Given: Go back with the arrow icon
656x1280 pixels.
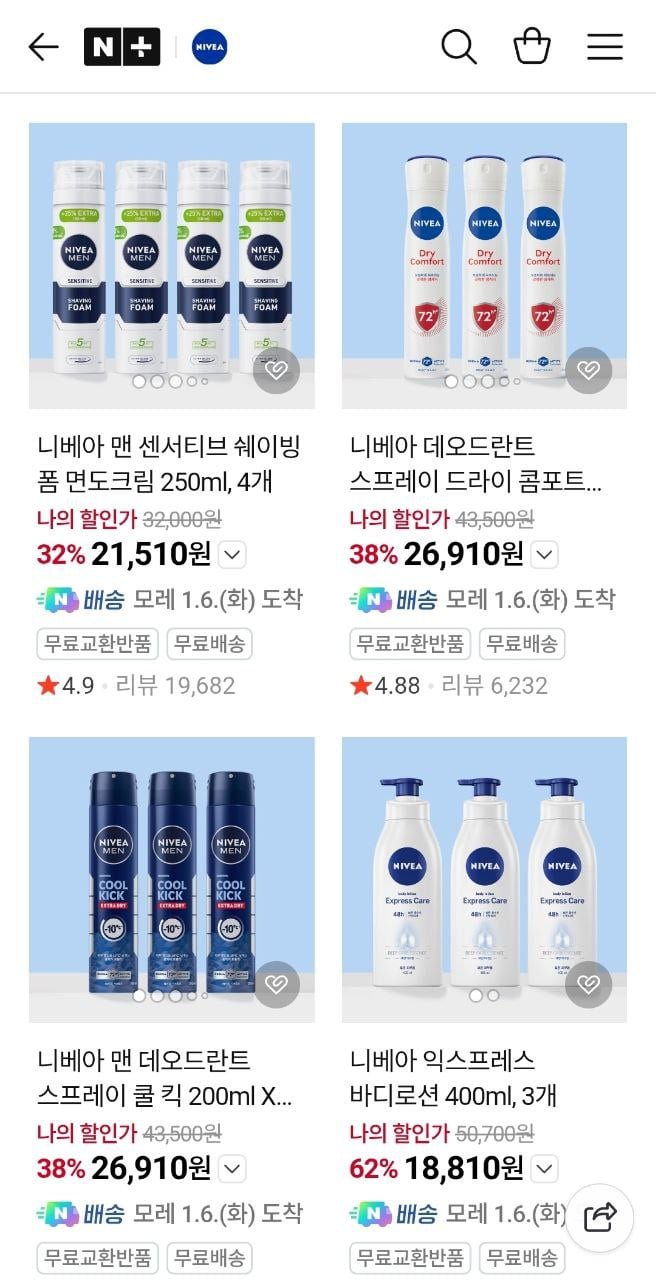Looking at the screenshot, I should pyautogui.click(x=44, y=46).
